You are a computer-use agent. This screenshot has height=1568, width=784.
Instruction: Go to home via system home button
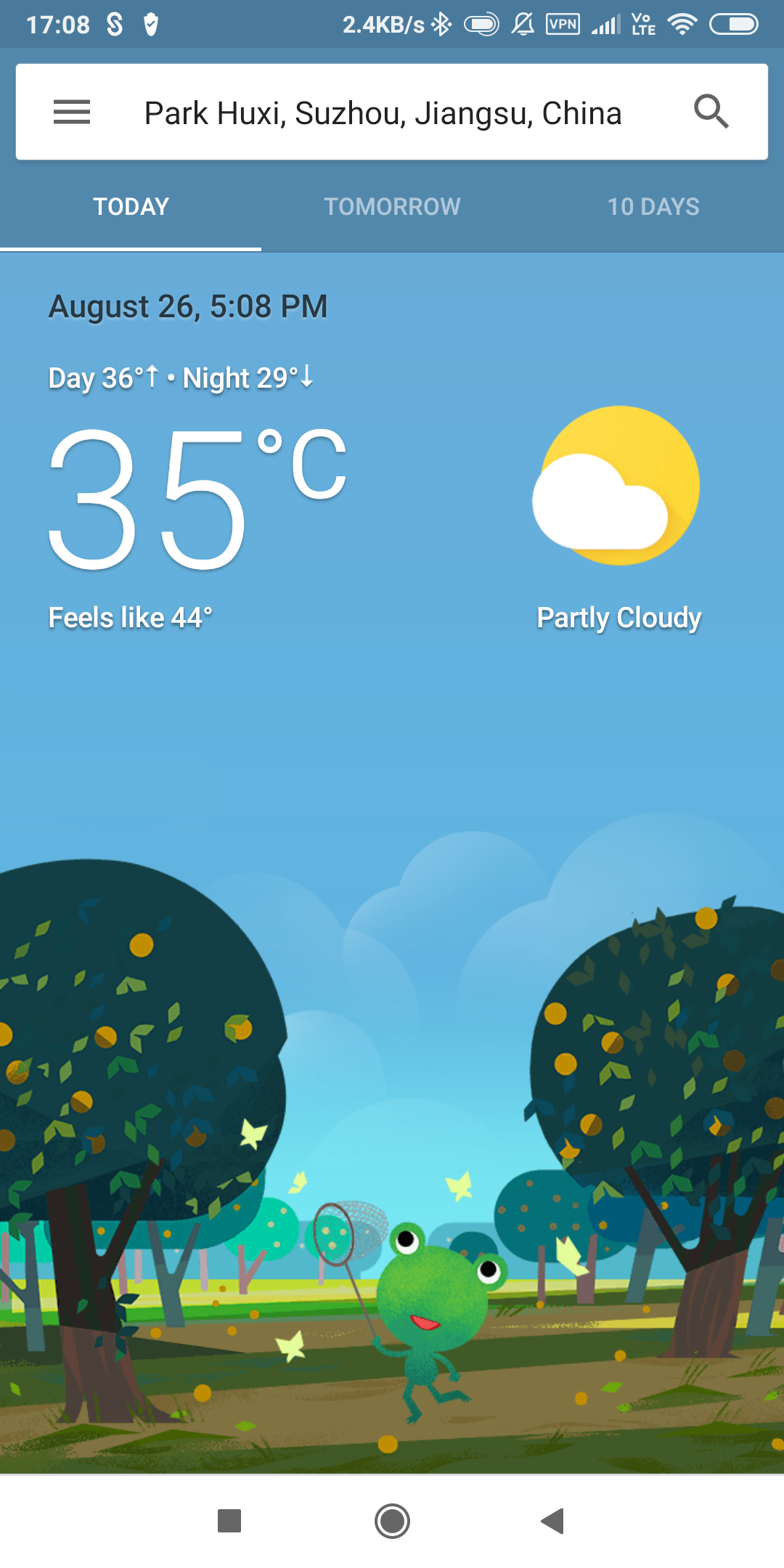point(392,1520)
